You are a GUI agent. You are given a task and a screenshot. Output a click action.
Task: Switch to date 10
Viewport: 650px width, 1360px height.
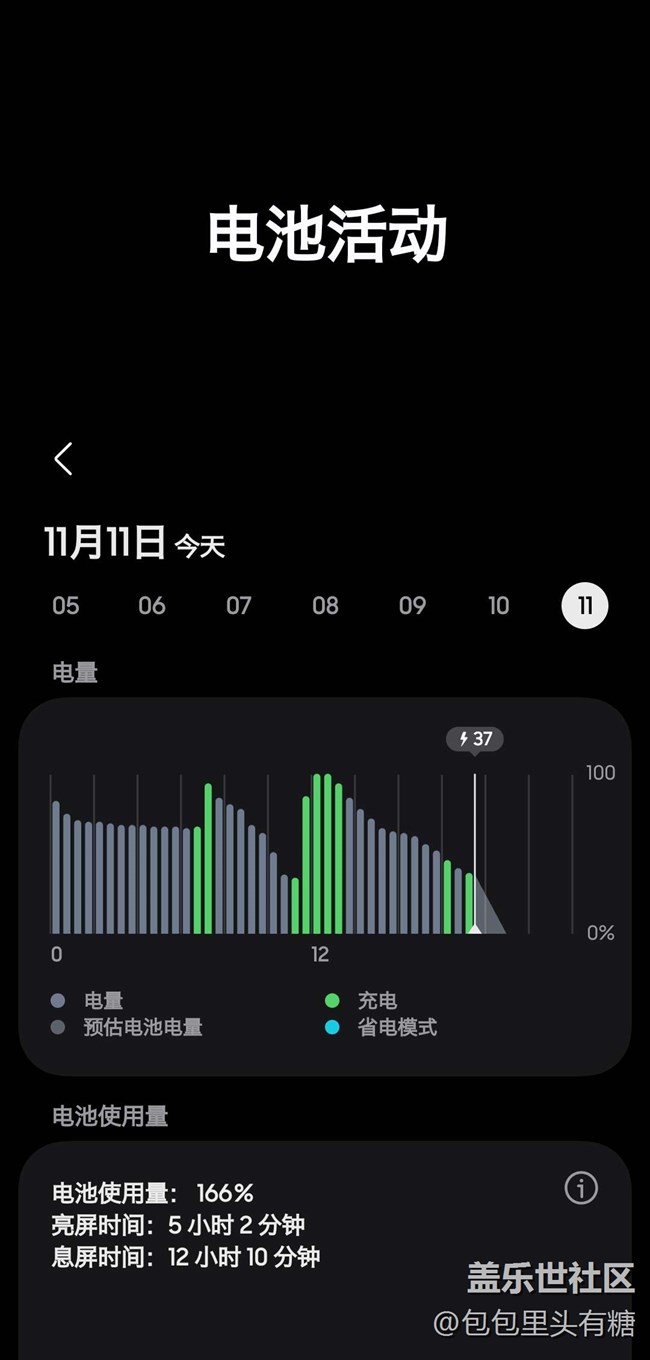(x=498, y=605)
